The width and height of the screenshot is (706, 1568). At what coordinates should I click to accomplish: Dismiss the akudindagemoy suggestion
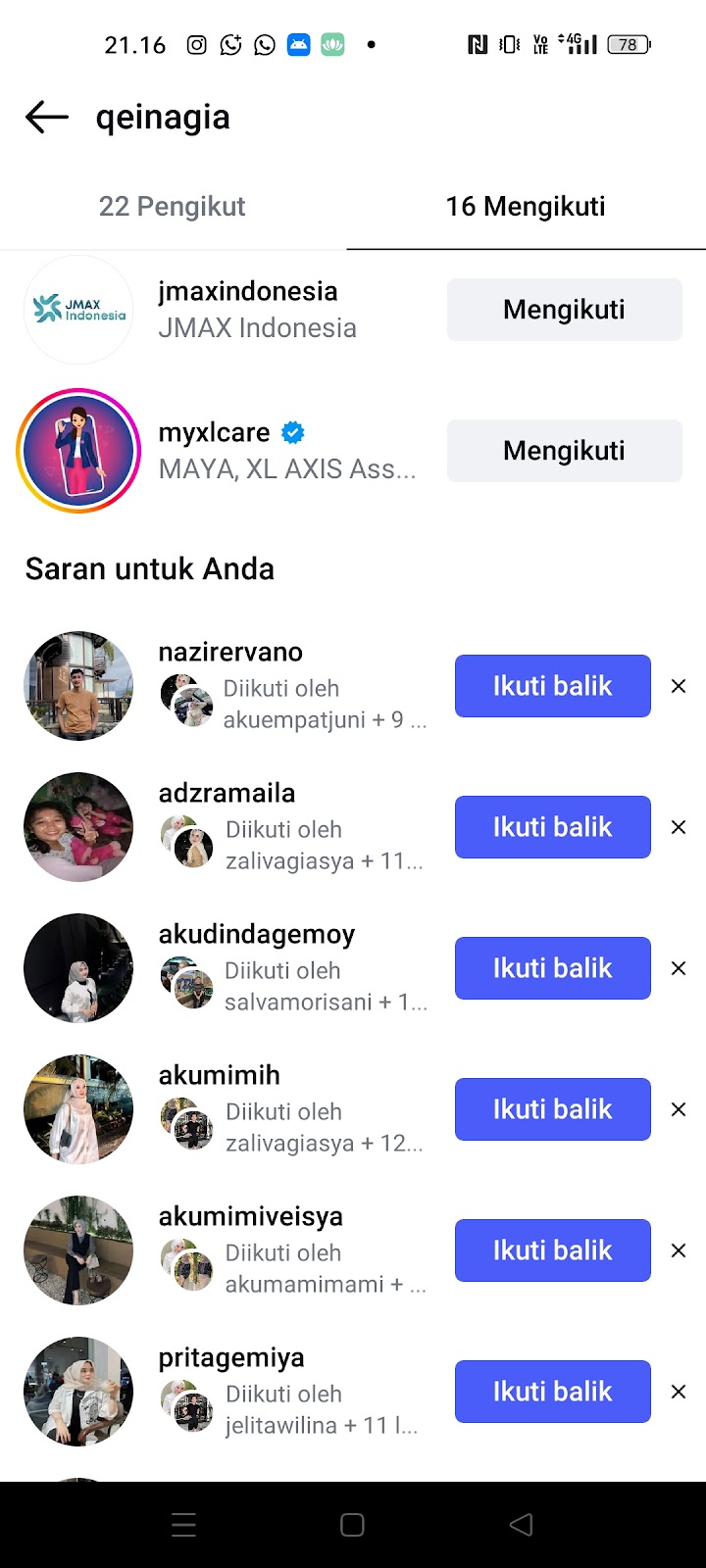point(678,968)
